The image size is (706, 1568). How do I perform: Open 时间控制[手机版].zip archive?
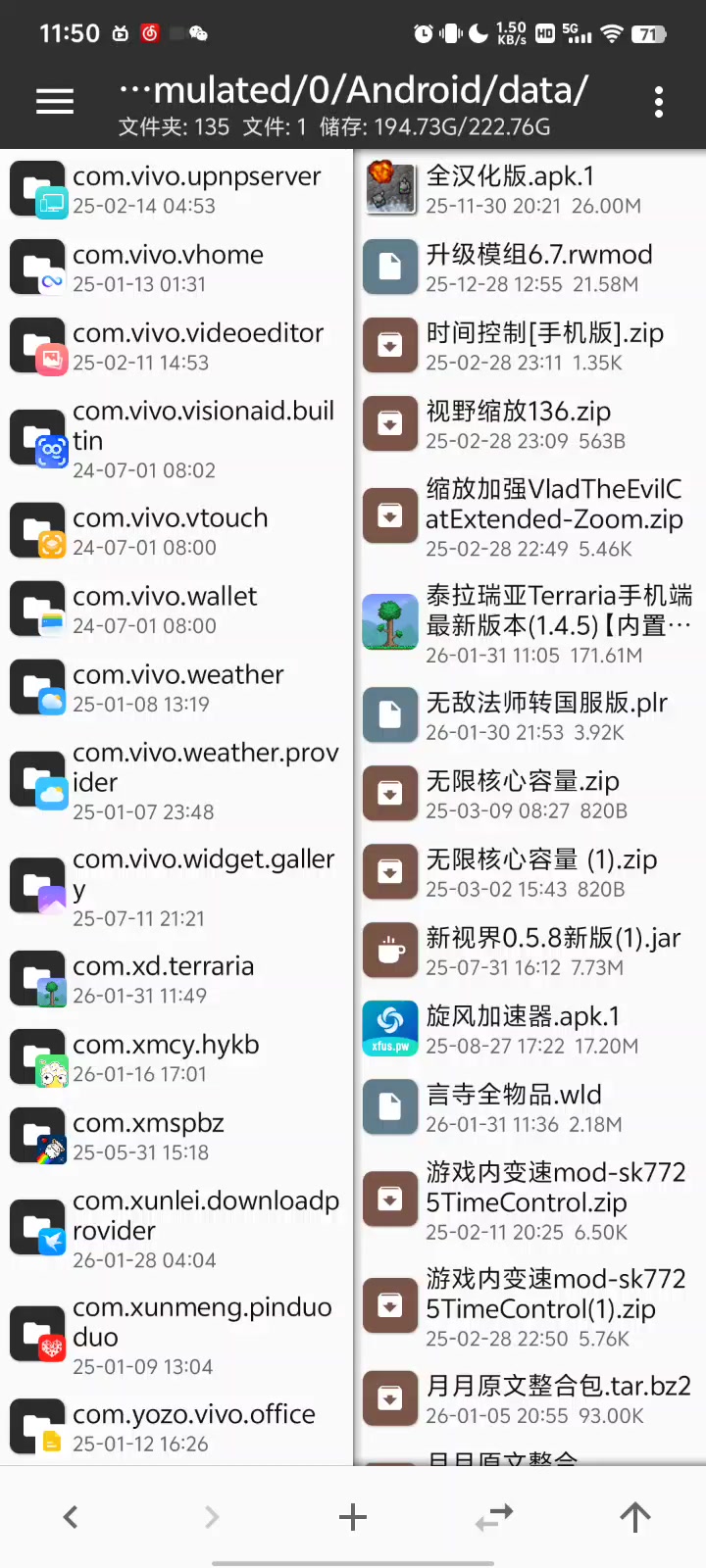point(529,346)
